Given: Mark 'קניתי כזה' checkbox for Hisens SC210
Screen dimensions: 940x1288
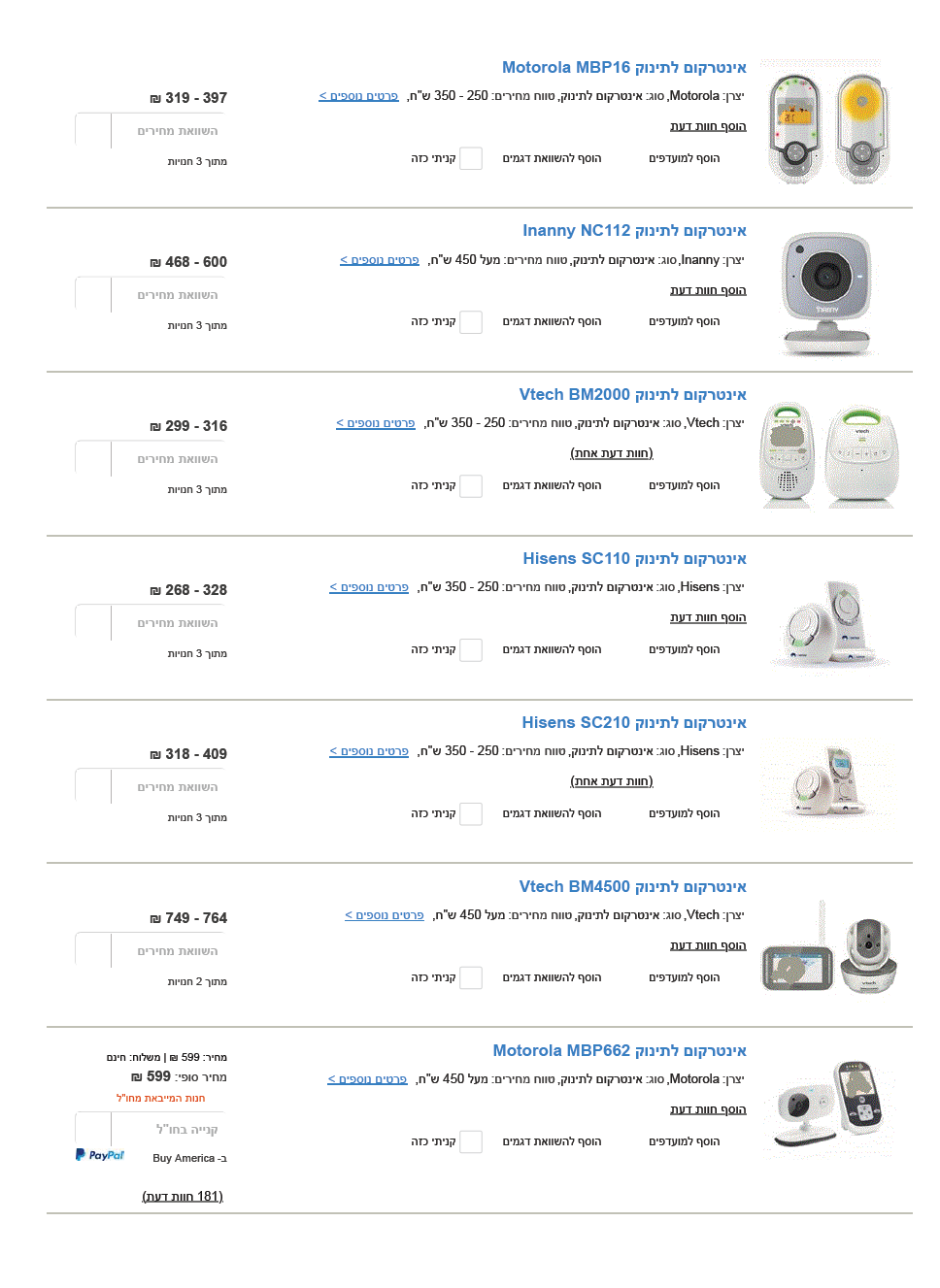Looking at the screenshot, I should [x=471, y=814].
